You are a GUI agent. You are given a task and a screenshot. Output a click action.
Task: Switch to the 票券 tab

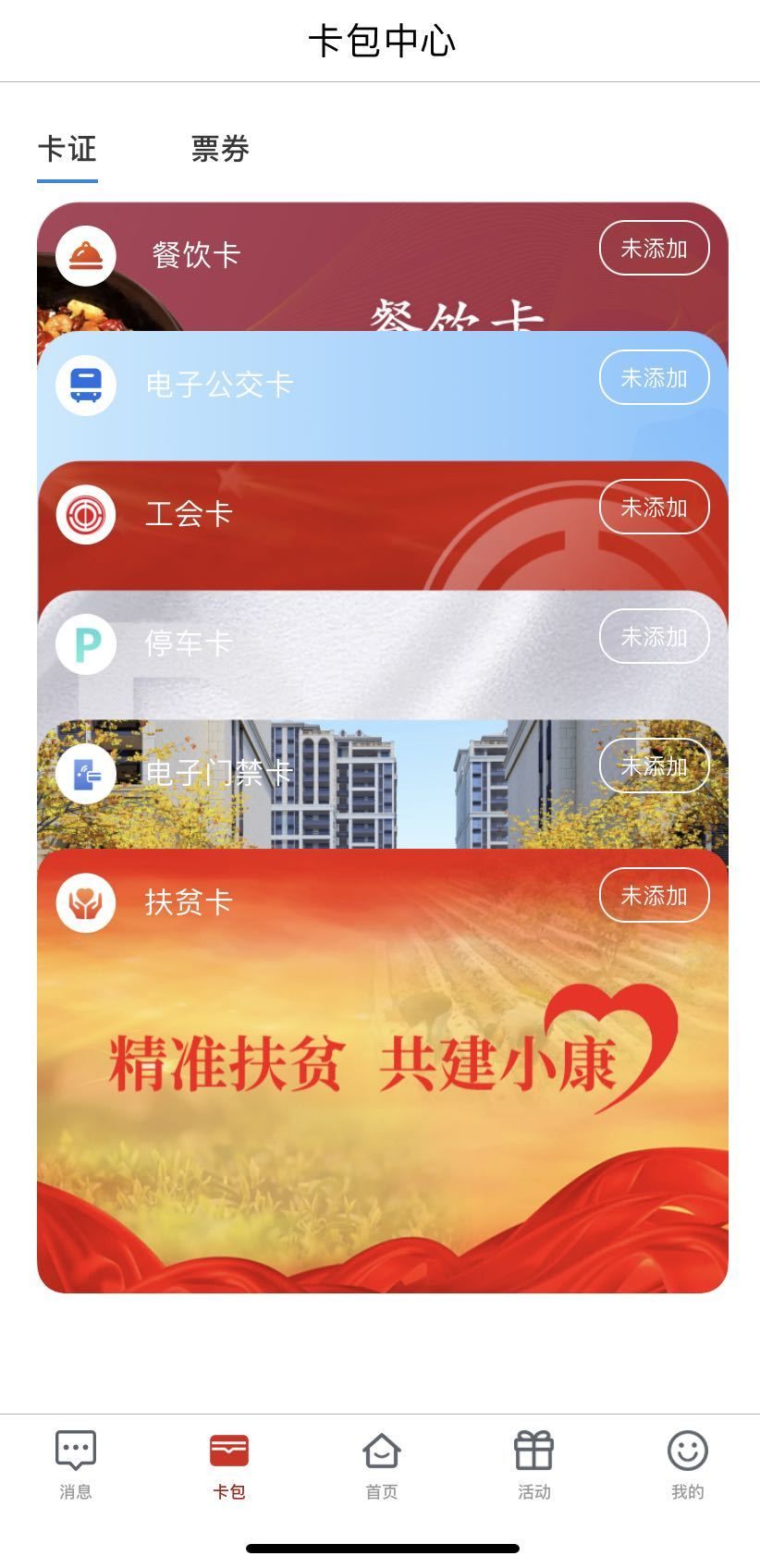220,149
